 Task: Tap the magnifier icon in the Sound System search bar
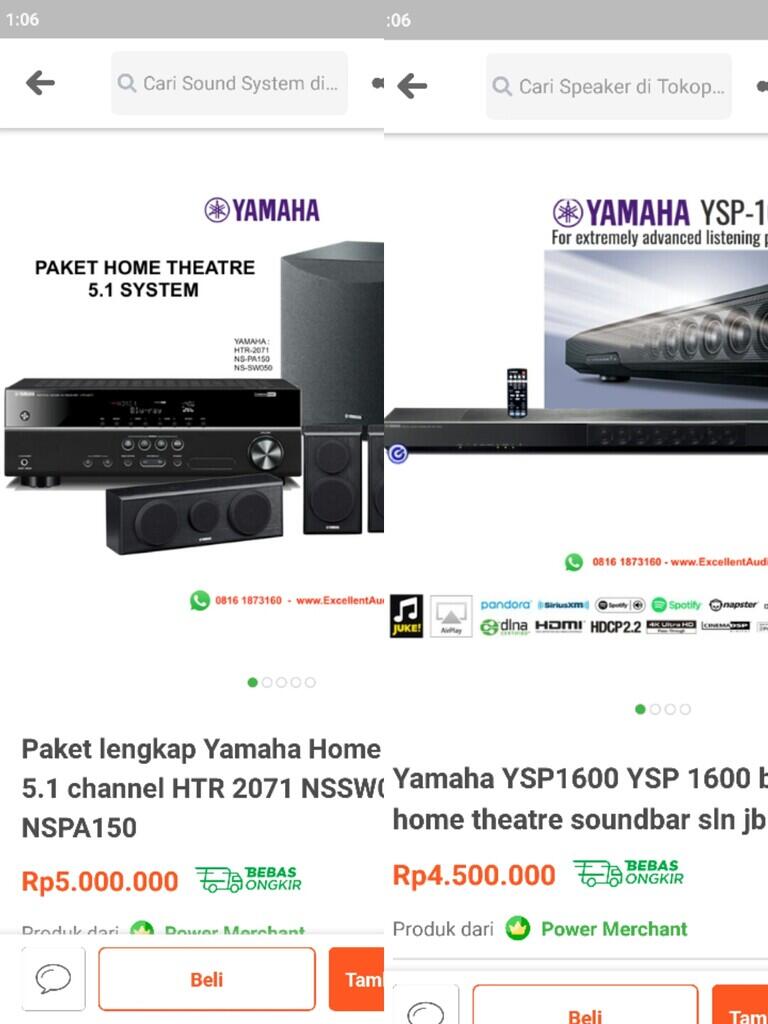tap(127, 85)
